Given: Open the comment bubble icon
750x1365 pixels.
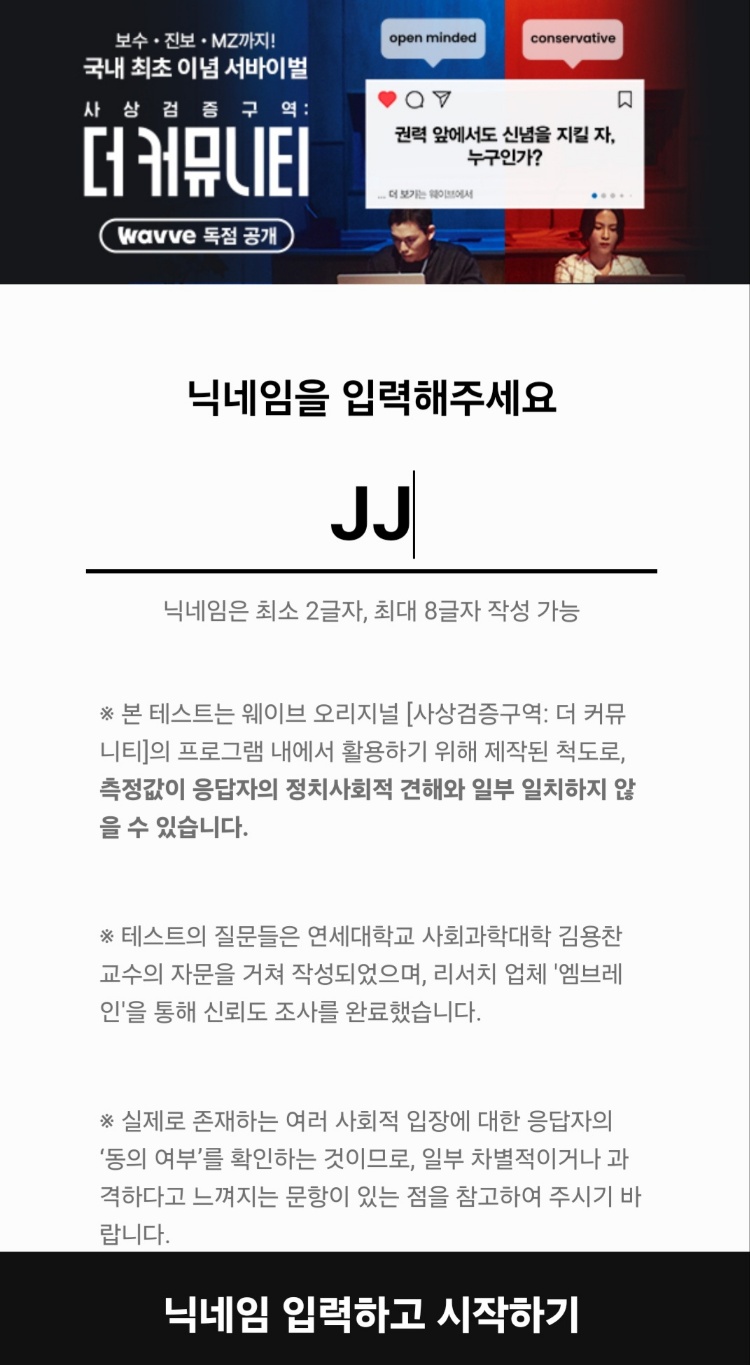Looking at the screenshot, I should click(x=413, y=100).
